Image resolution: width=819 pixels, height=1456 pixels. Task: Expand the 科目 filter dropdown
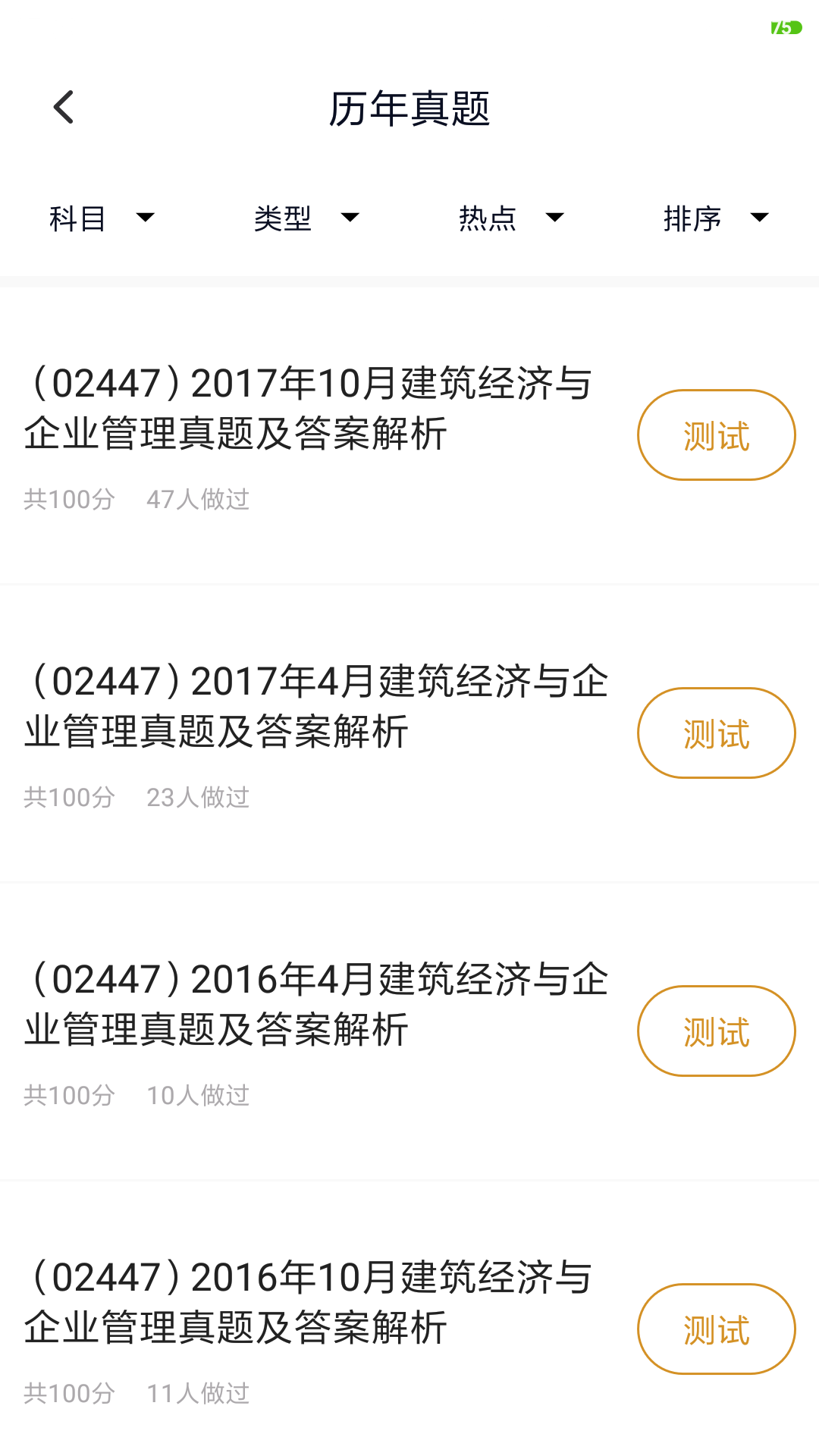102,218
